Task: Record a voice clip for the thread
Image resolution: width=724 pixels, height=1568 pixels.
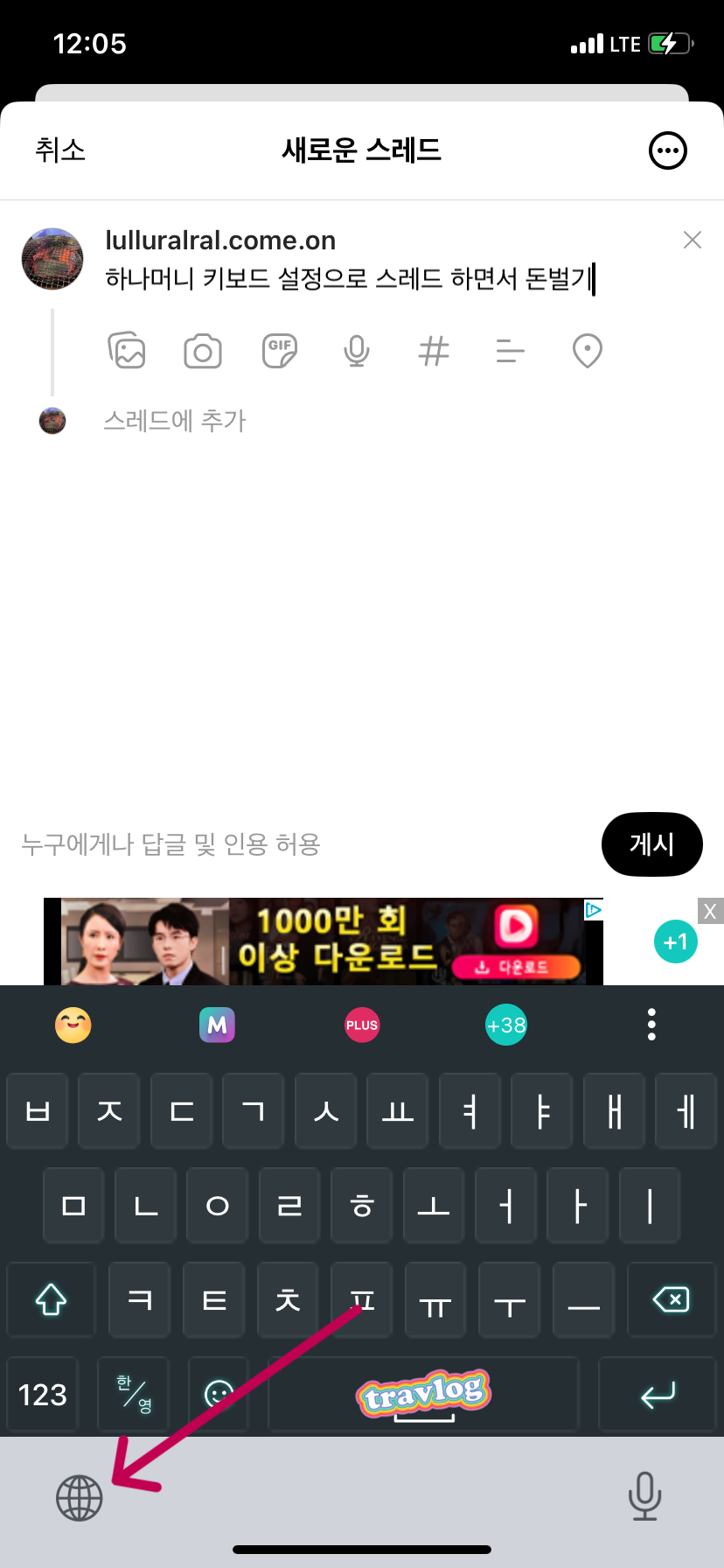Action: [x=356, y=350]
